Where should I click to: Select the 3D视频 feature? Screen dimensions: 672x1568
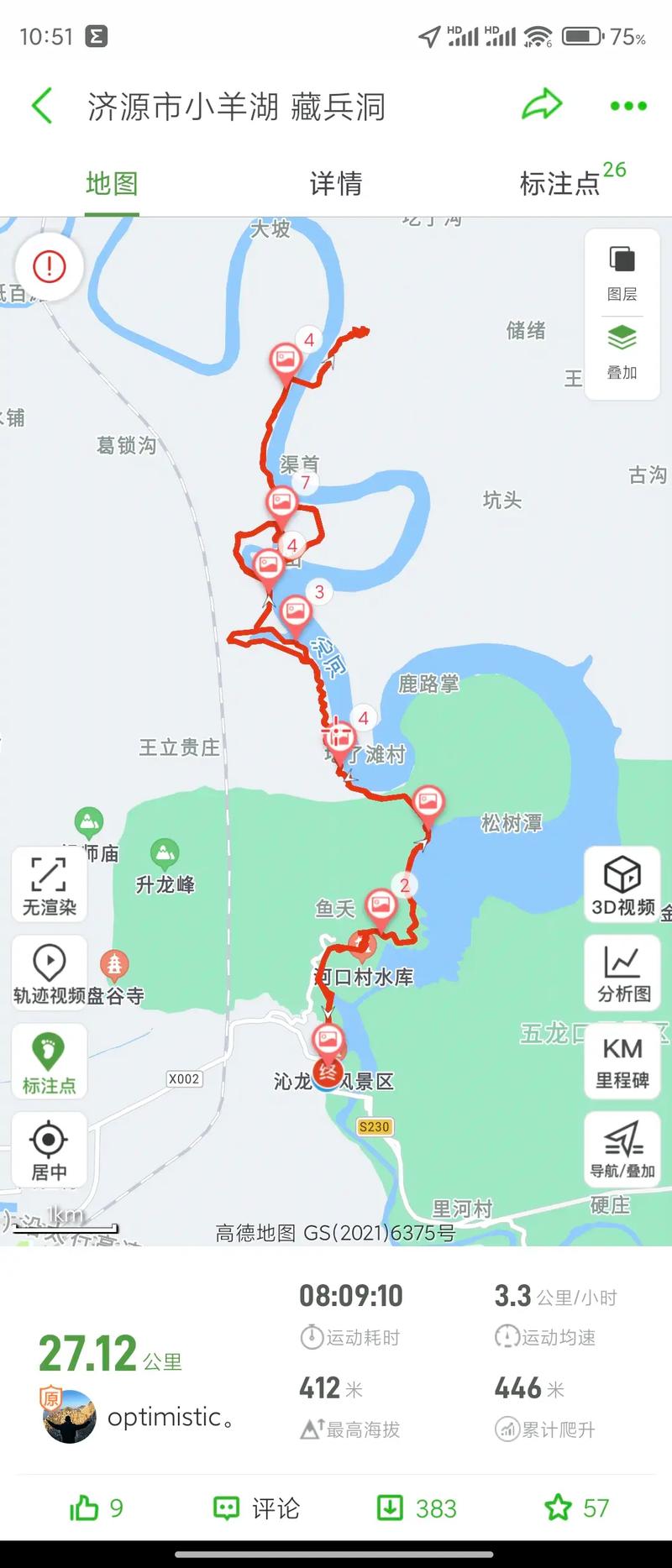(622, 886)
